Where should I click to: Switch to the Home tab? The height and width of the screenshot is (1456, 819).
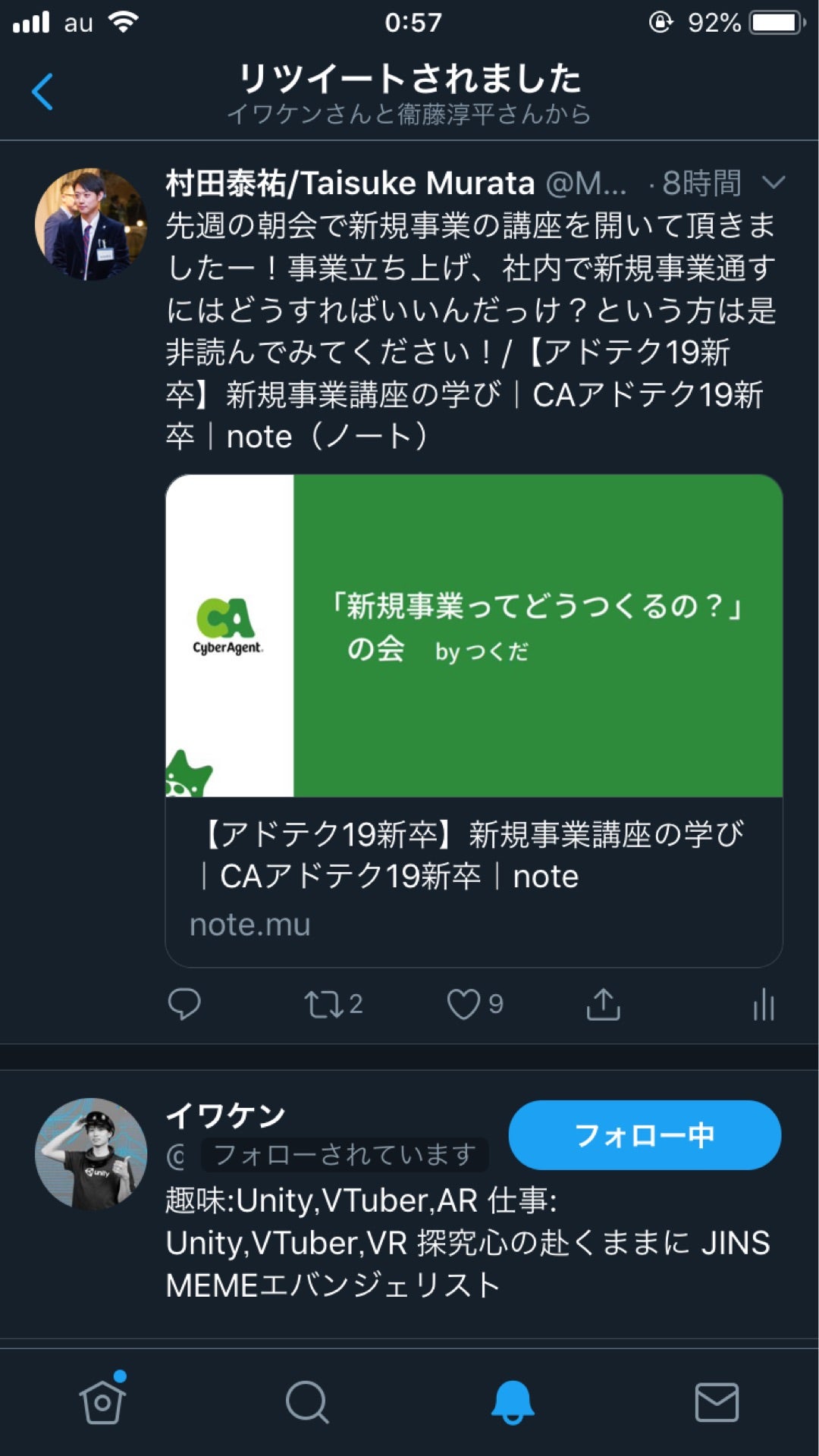pyautogui.click(x=102, y=1401)
